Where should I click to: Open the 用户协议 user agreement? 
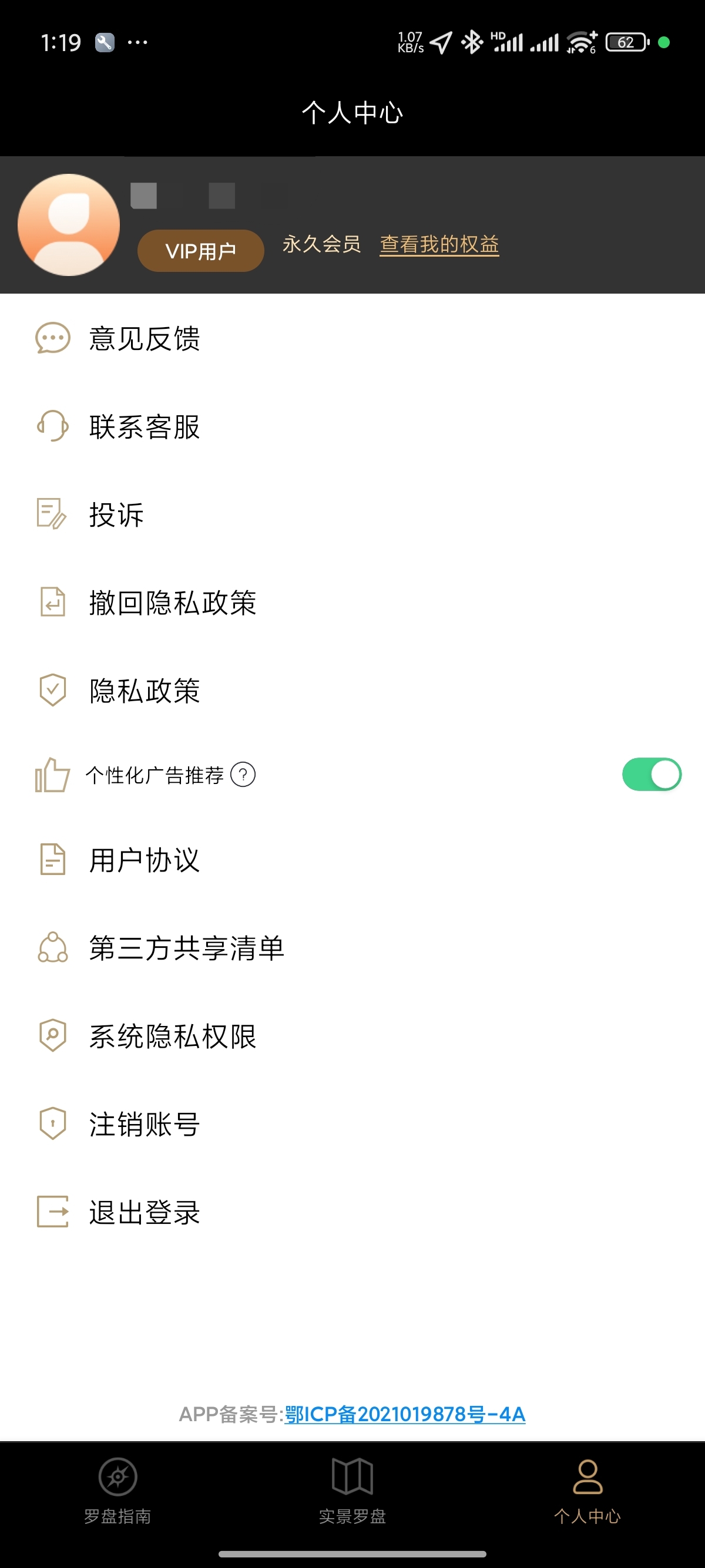click(145, 860)
